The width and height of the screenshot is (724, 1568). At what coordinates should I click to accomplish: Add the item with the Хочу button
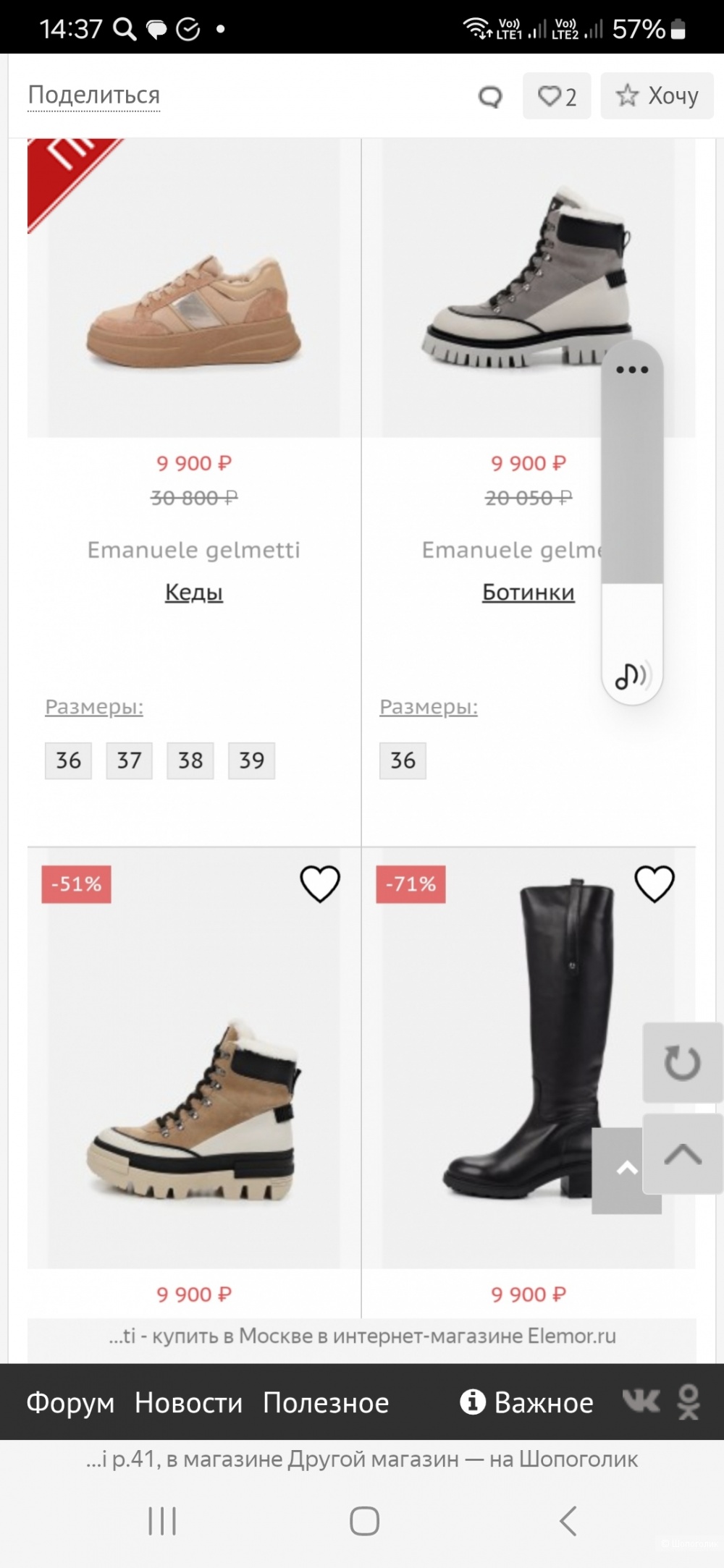point(657,96)
